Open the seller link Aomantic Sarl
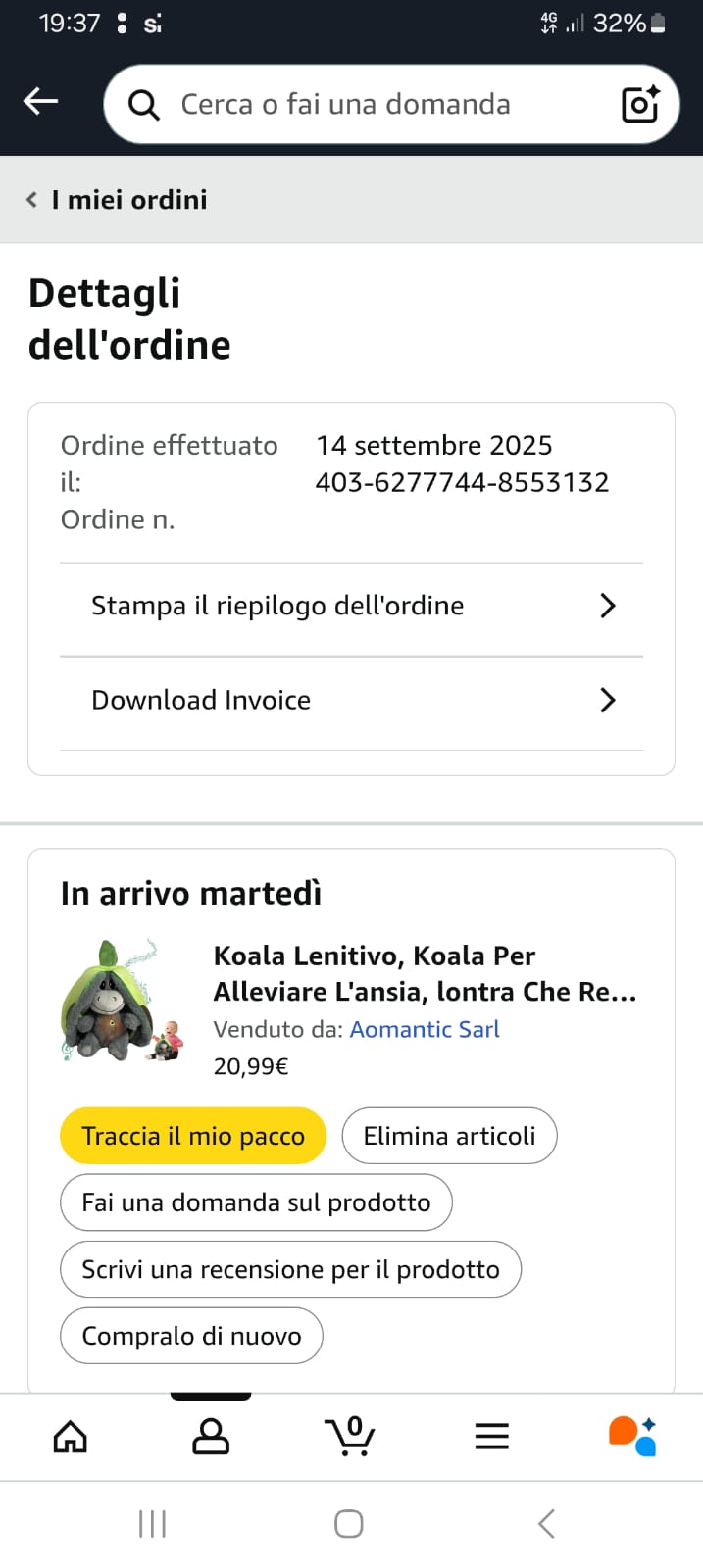The width and height of the screenshot is (703, 1568). [x=425, y=1029]
